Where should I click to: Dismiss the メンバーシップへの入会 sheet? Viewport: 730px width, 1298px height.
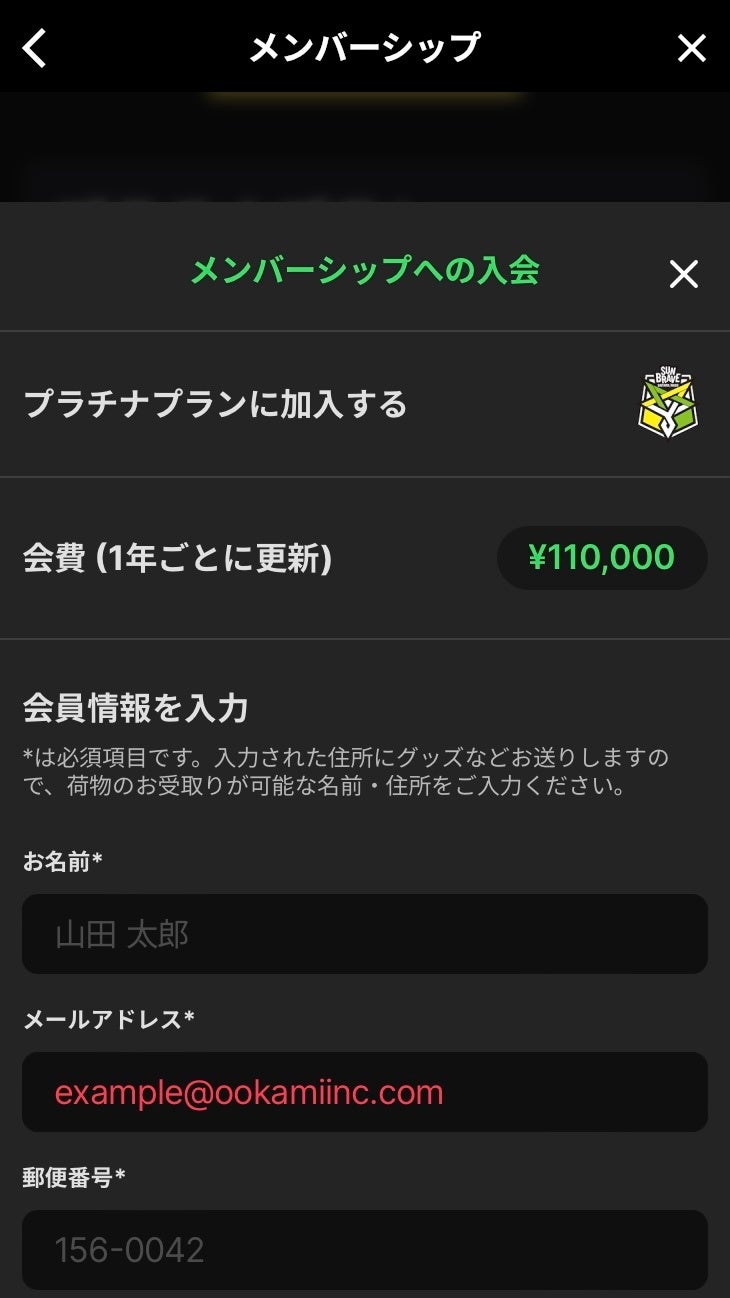point(683,274)
